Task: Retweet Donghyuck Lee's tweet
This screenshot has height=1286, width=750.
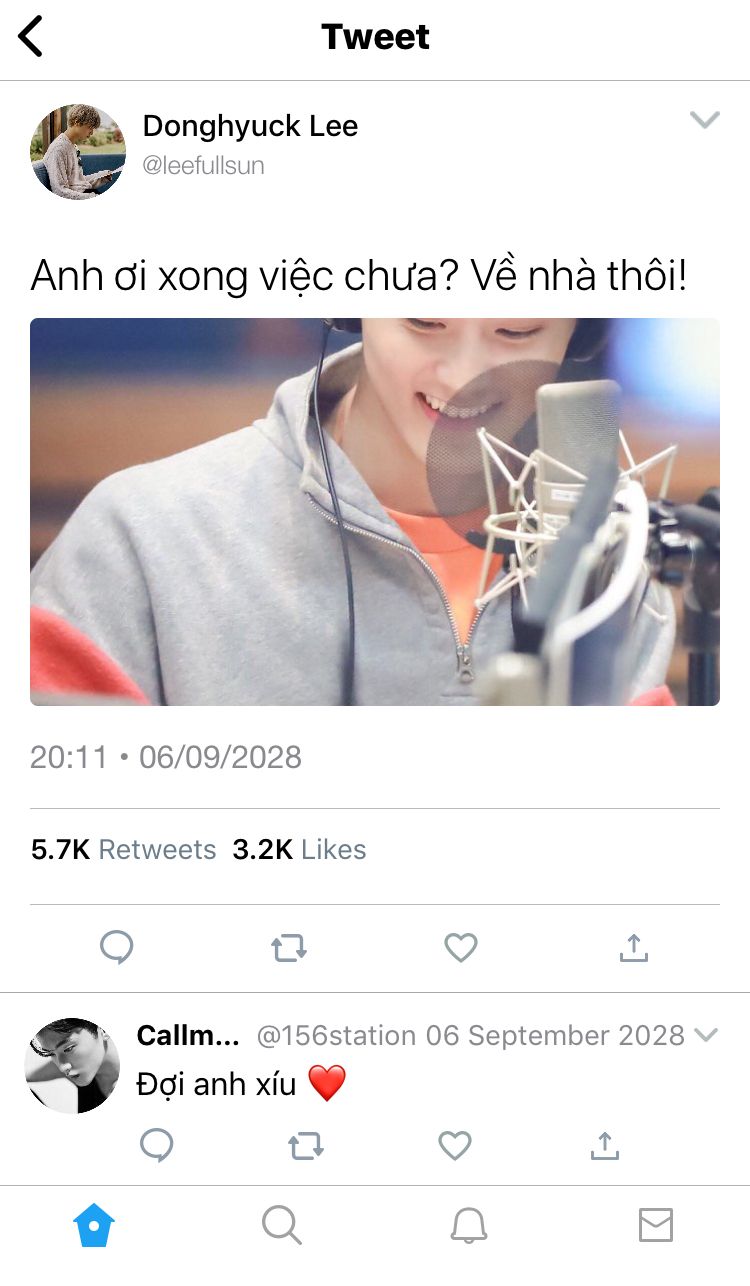Action: [x=289, y=948]
